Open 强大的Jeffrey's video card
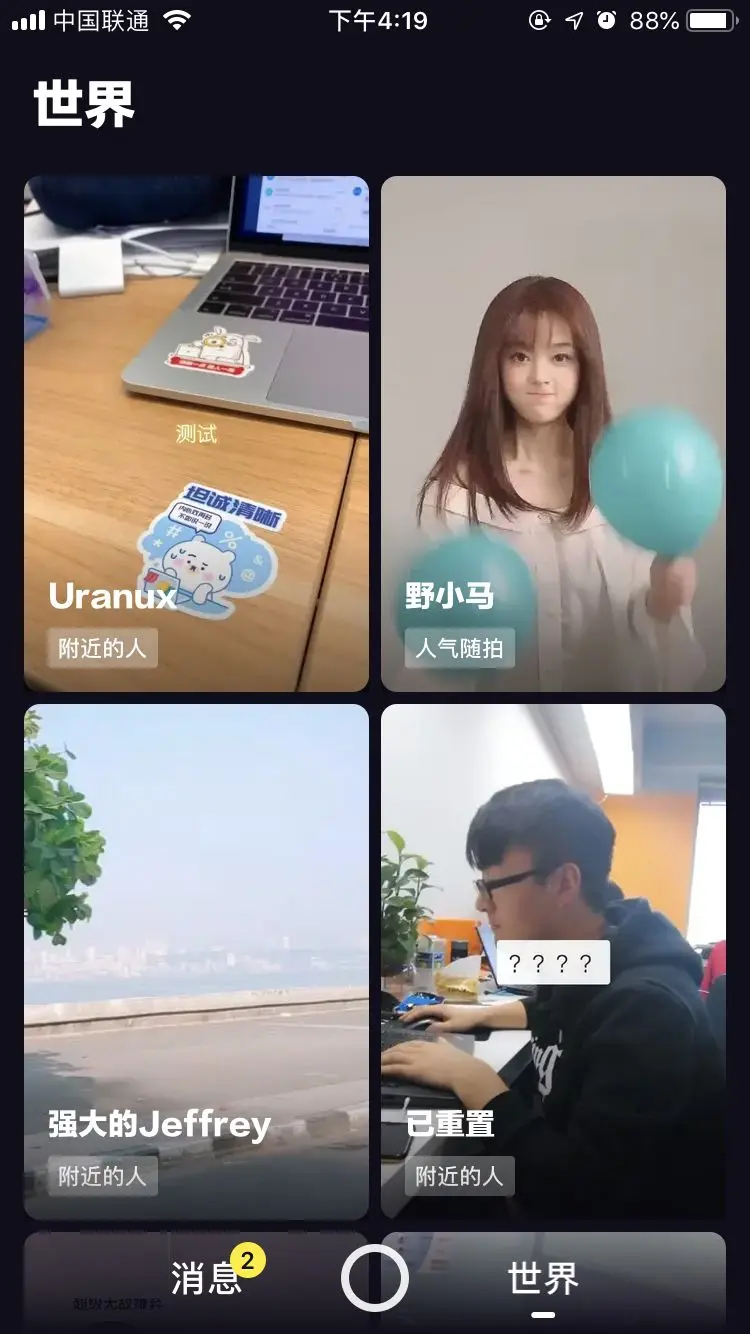This screenshot has width=750, height=1334. click(x=196, y=960)
